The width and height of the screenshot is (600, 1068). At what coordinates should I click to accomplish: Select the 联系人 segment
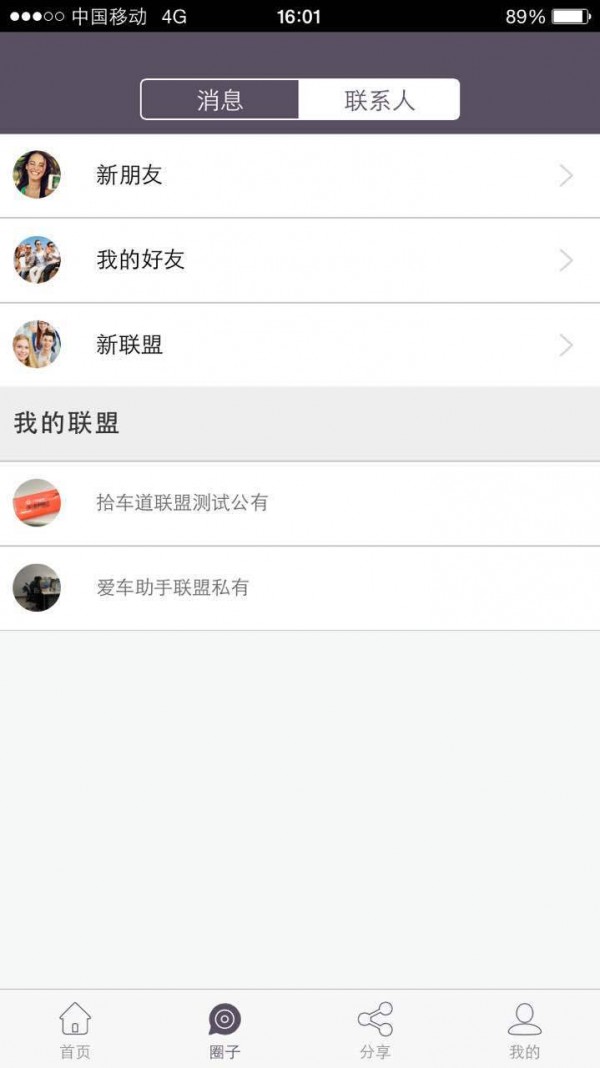(x=379, y=100)
